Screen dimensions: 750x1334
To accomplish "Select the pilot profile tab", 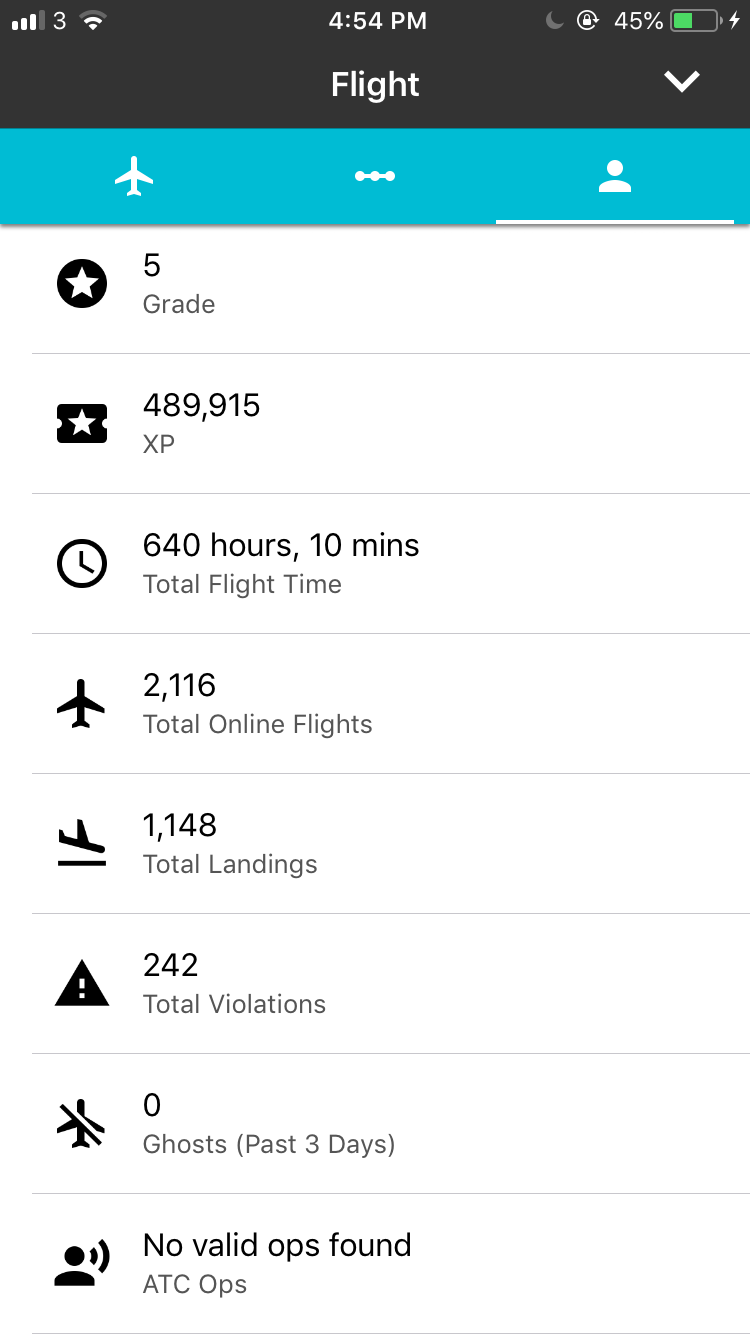I will [x=614, y=177].
